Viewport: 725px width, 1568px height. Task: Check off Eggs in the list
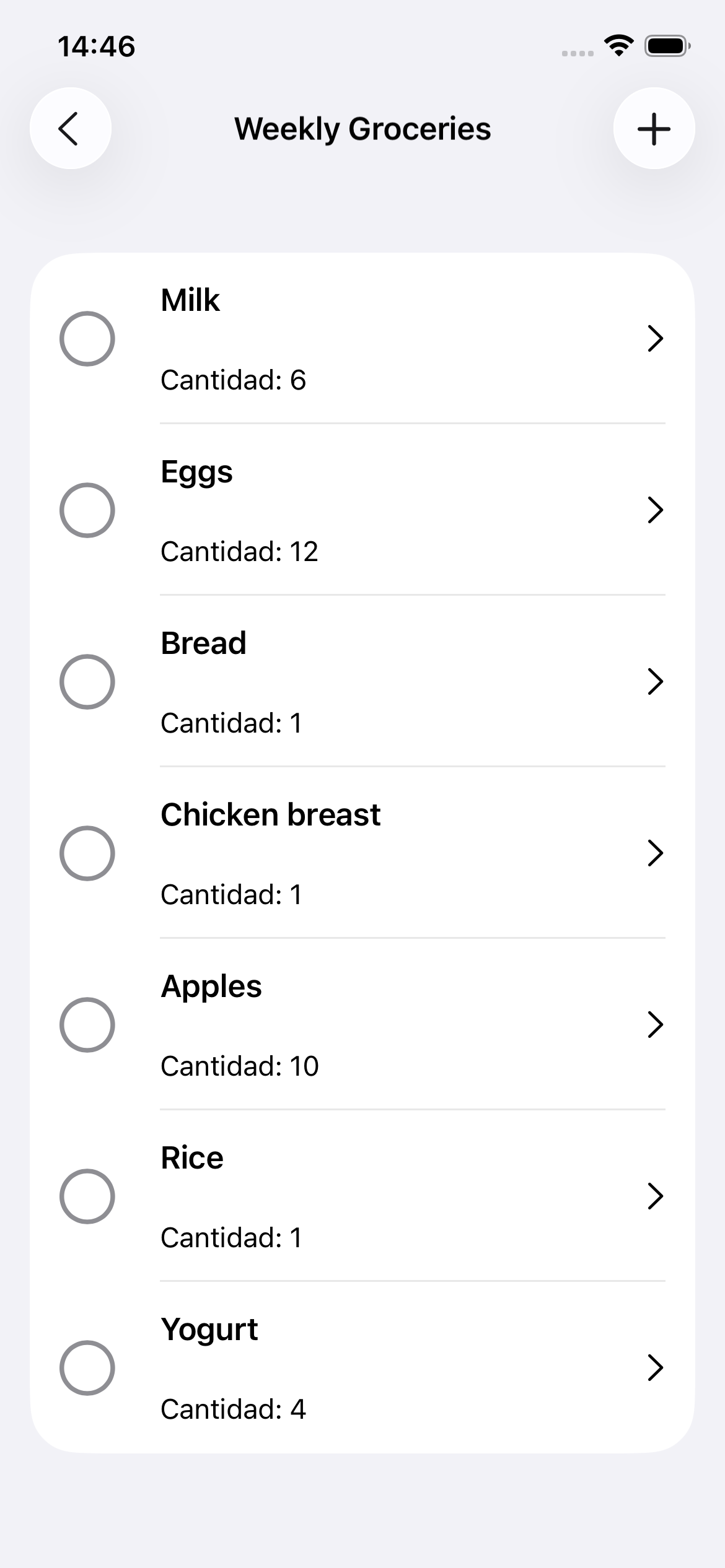87,510
